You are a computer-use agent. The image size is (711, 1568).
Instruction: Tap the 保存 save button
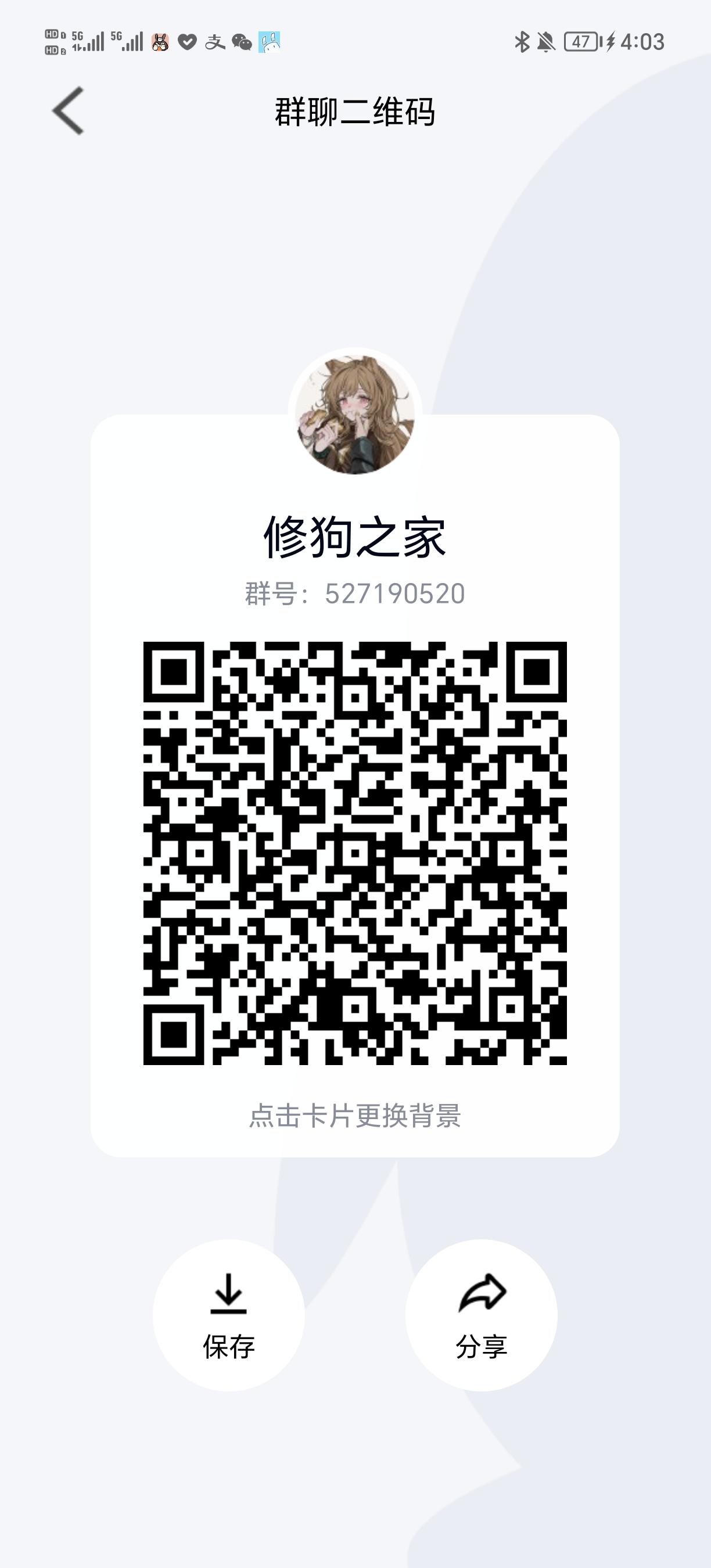pos(228,1345)
